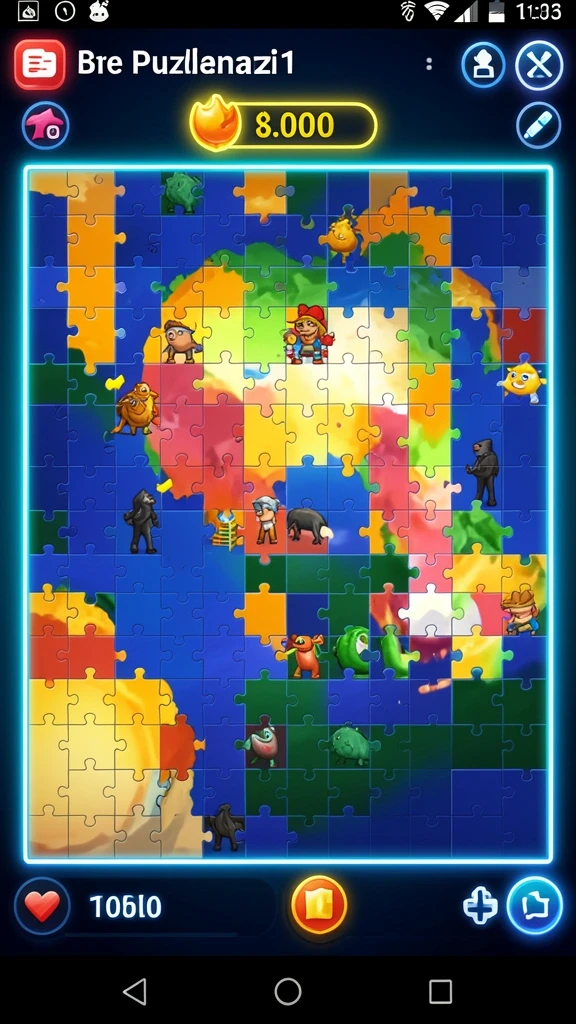
Task: Tap the blue plus icon
Action: [480, 906]
